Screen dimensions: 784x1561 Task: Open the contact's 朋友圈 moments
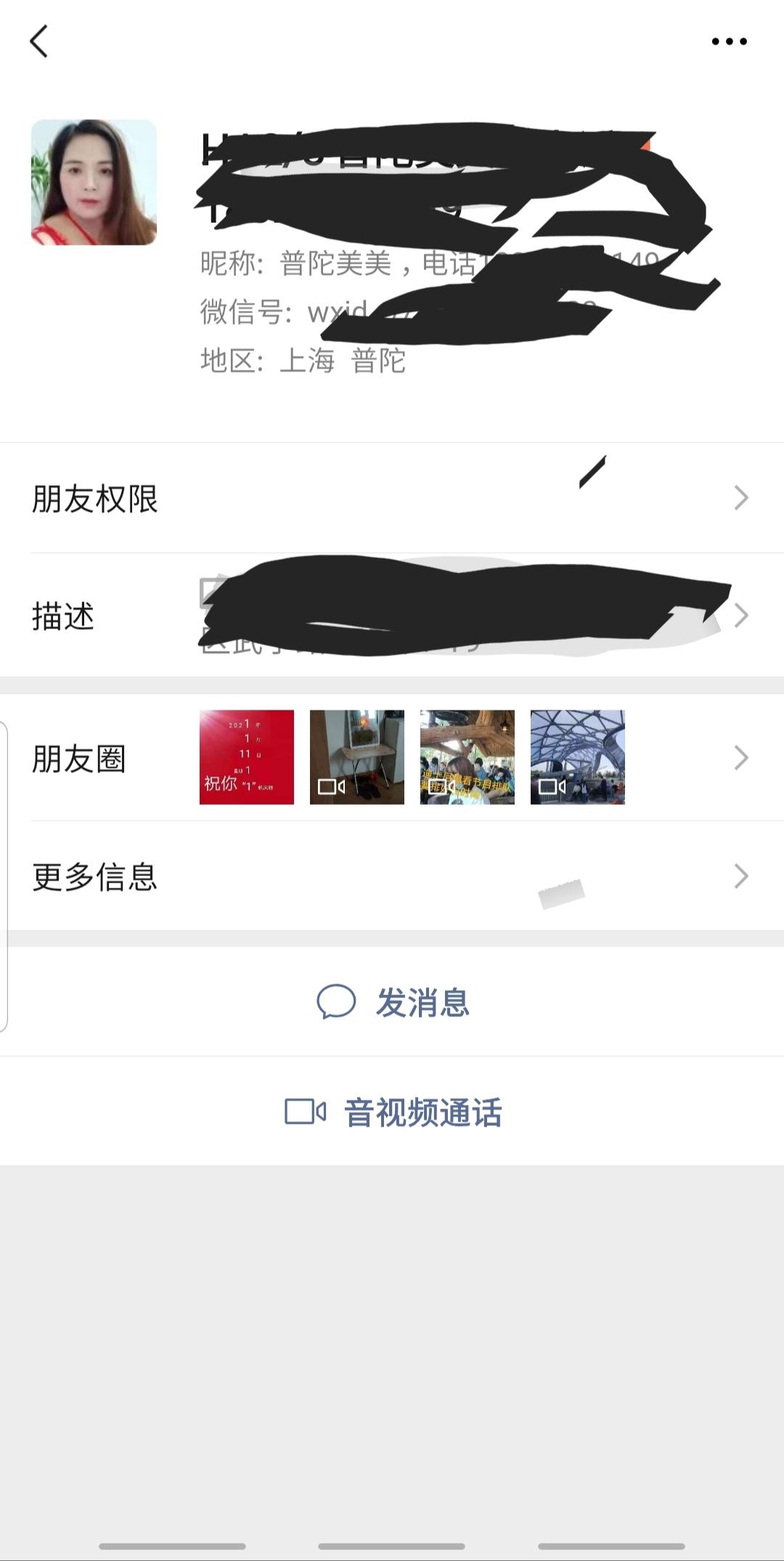pyautogui.click(x=392, y=758)
